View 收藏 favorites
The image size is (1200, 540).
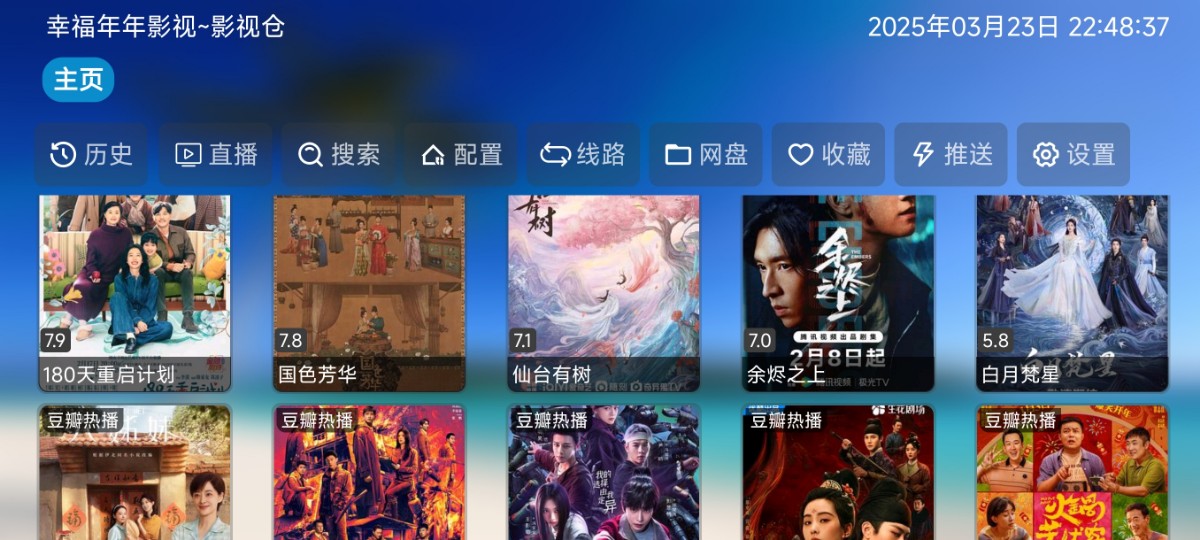[x=828, y=154]
